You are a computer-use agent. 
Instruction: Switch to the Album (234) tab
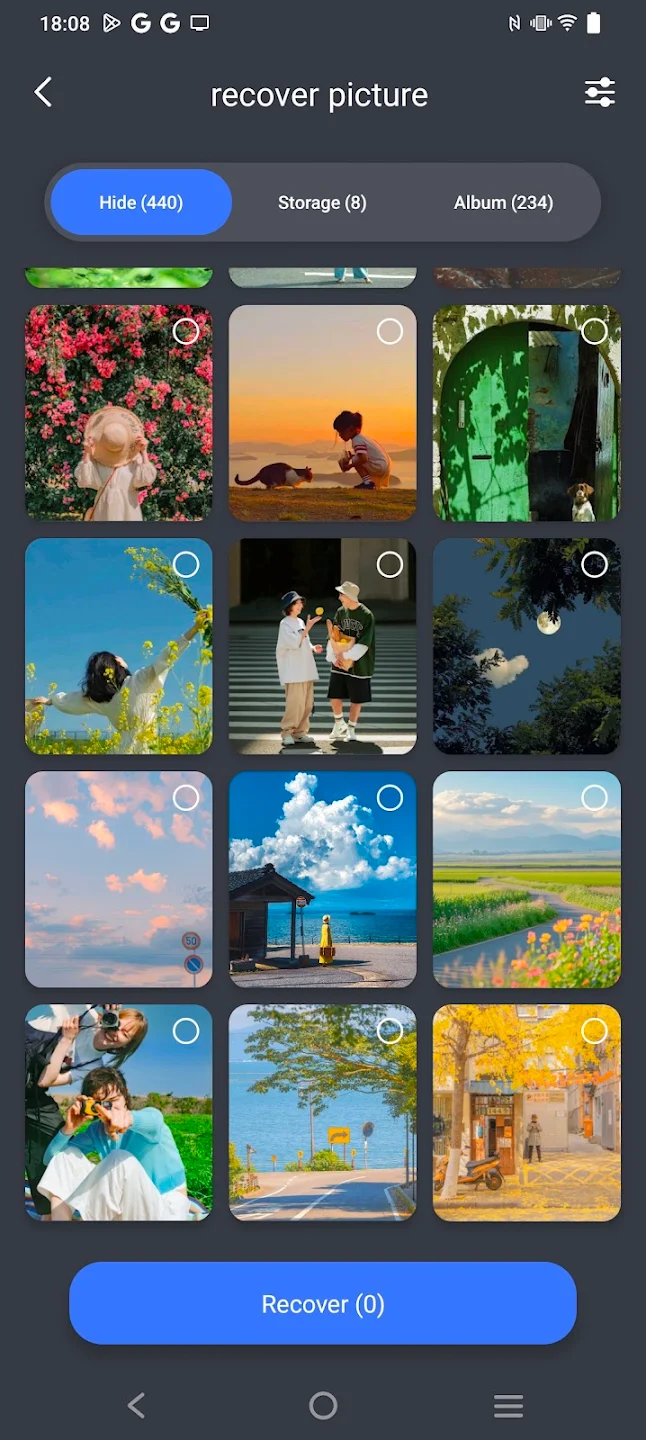[503, 202]
